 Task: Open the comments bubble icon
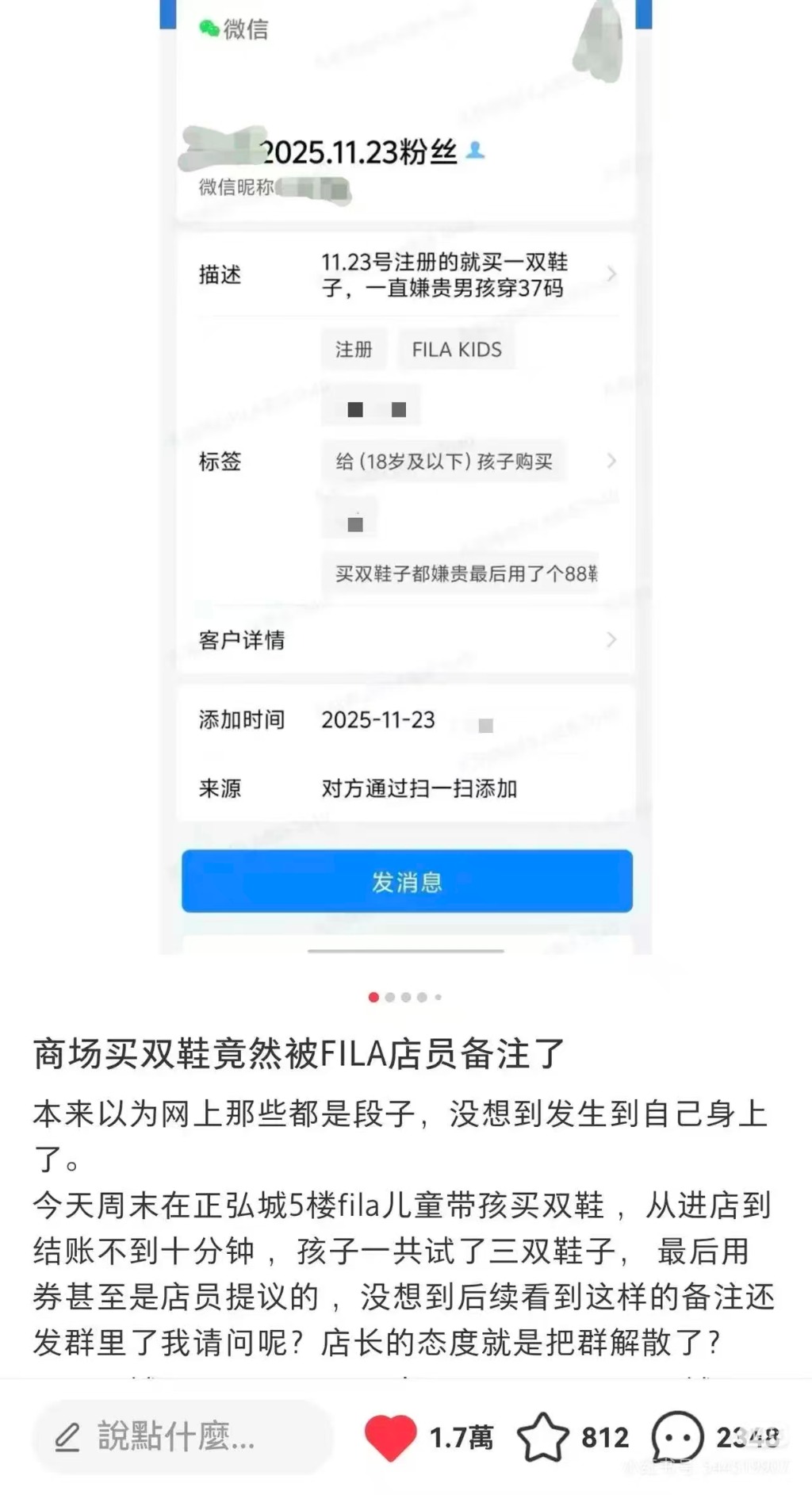pyautogui.click(x=677, y=1436)
